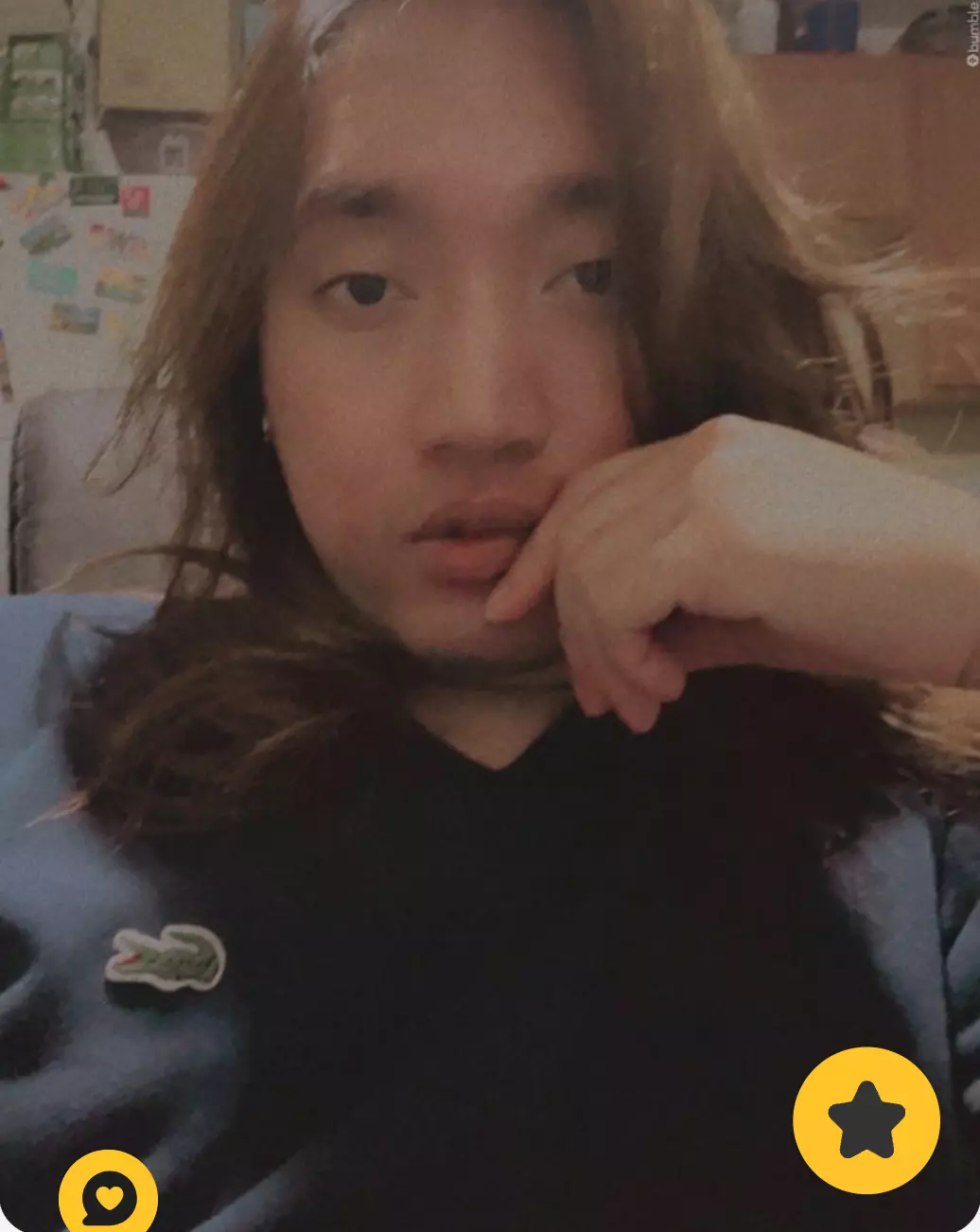
Task: Send a compliment with the heart chat icon
Action: (x=108, y=1196)
